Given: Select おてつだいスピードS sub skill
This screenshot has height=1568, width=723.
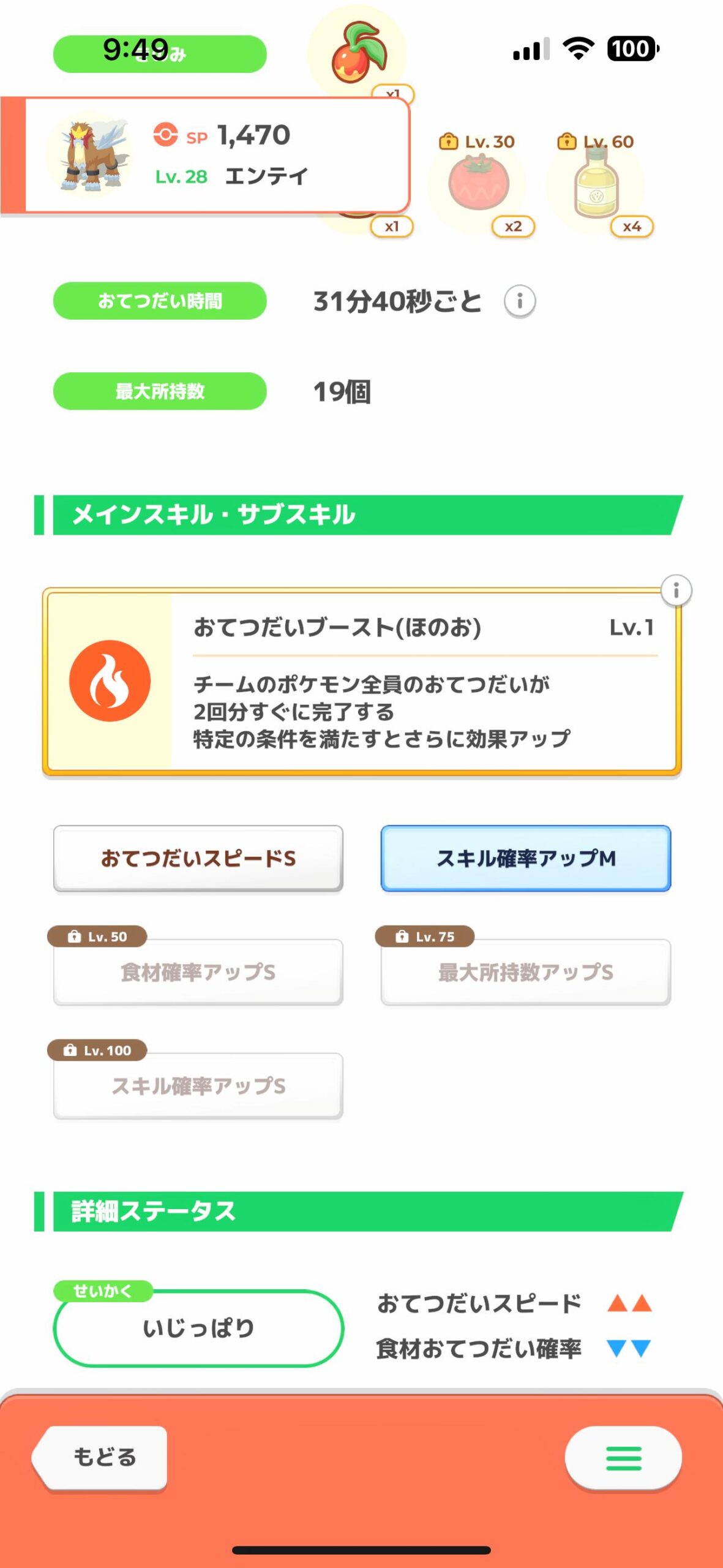Looking at the screenshot, I should click(x=198, y=858).
